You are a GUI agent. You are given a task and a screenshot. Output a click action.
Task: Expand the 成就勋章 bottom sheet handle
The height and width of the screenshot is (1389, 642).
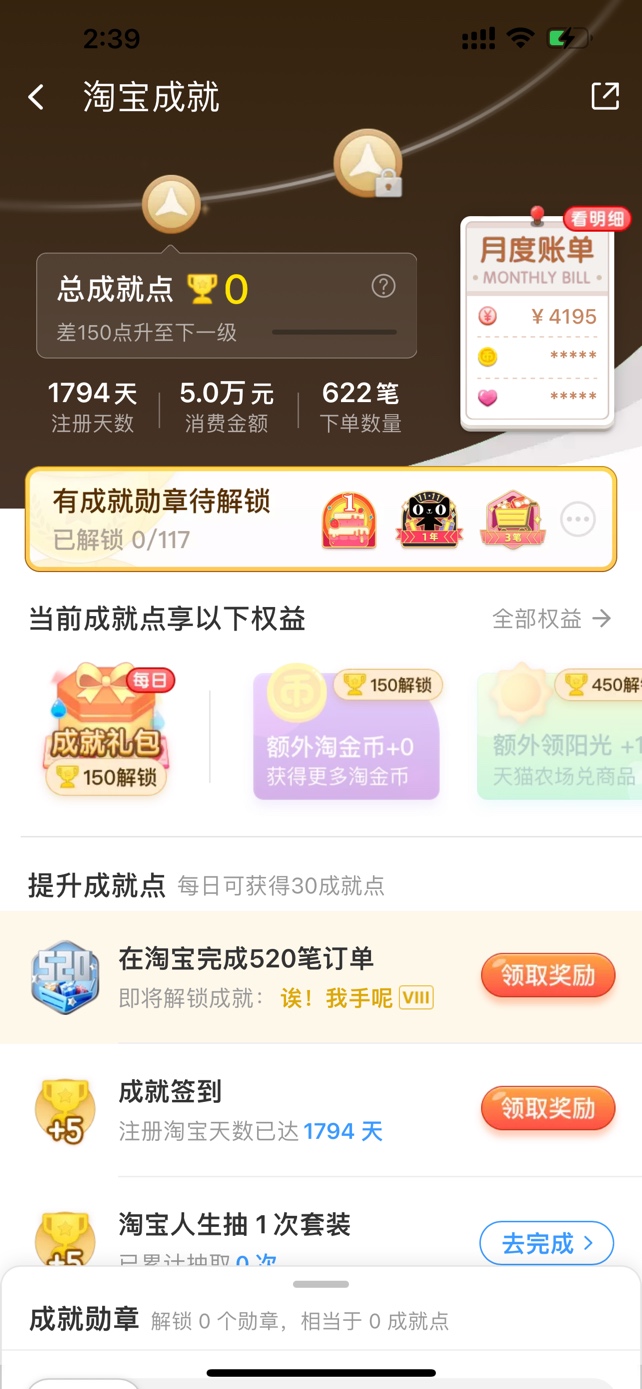[321, 1284]
